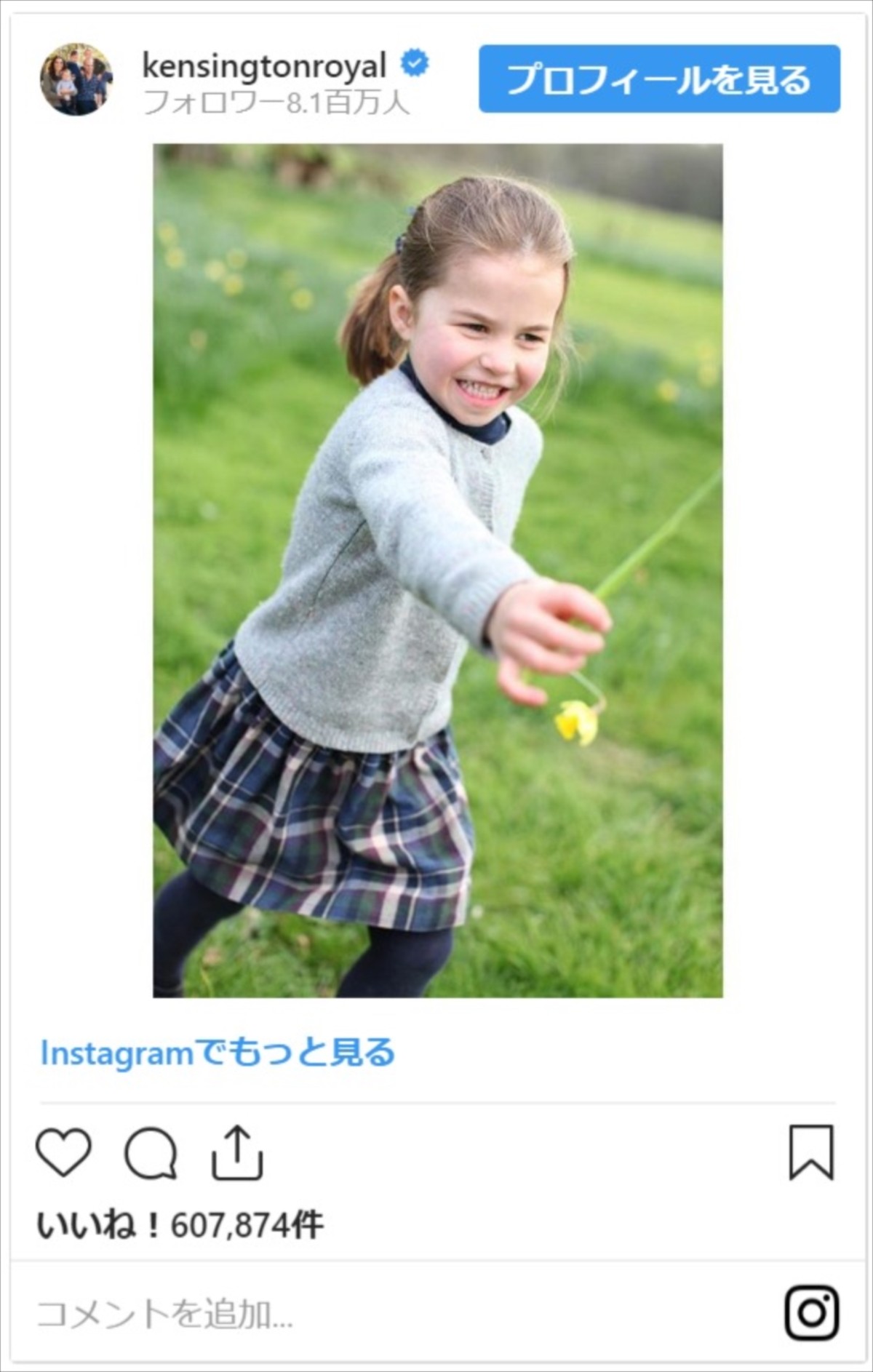Open the kensingtonroyal username link
Screen dimensions: 873x1372
[264, 66]
